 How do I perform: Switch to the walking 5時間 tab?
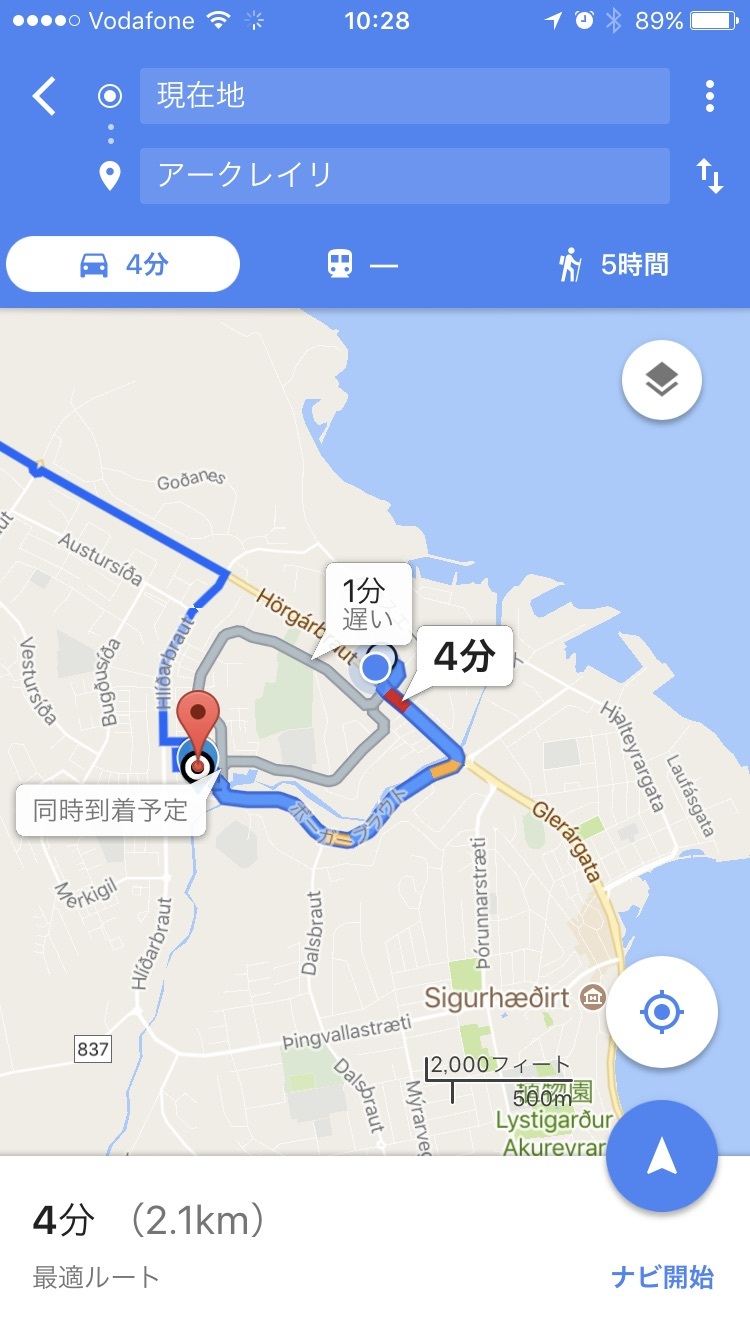612,265
